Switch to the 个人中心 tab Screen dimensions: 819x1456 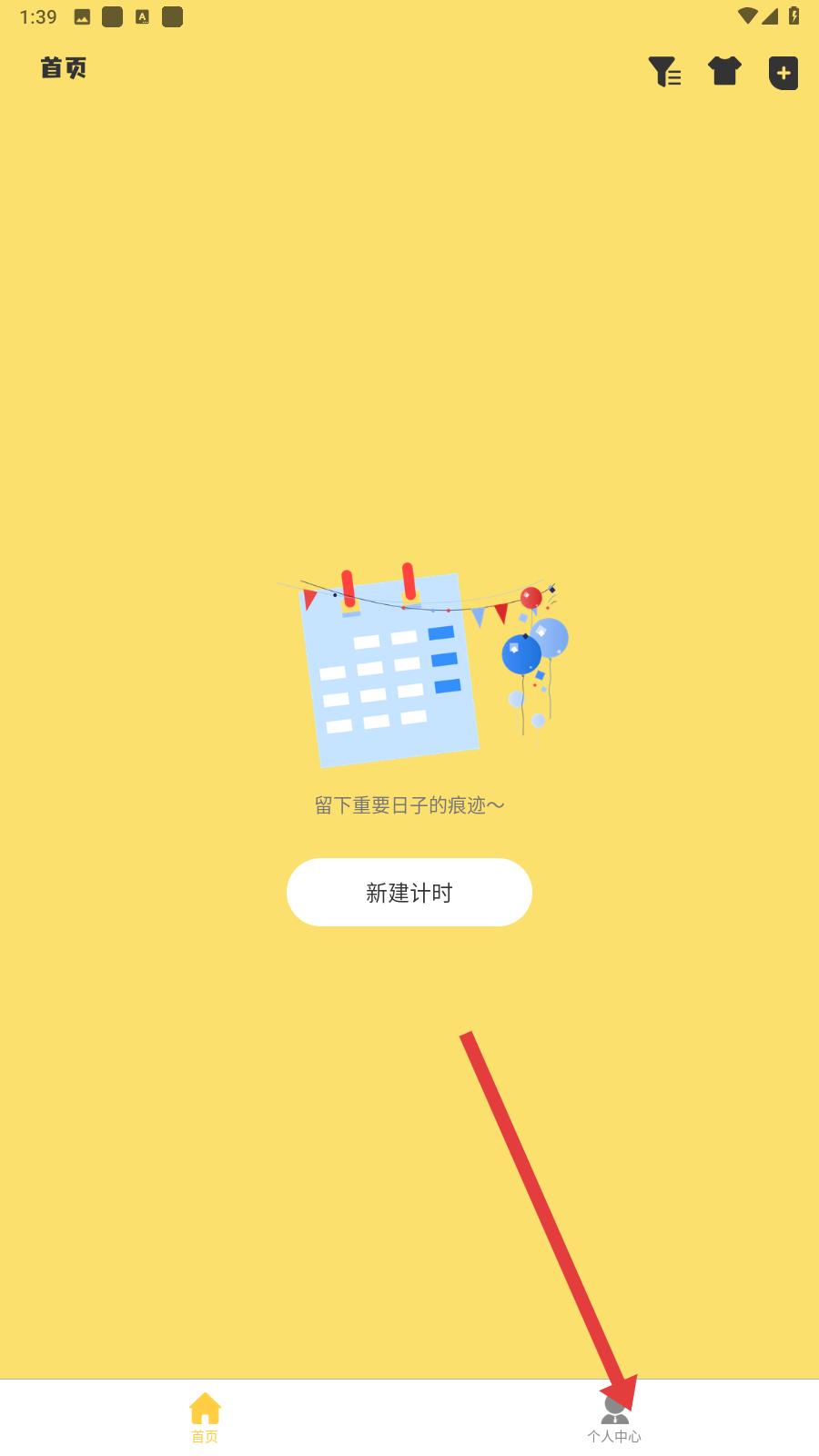[x=614, y=1418]
